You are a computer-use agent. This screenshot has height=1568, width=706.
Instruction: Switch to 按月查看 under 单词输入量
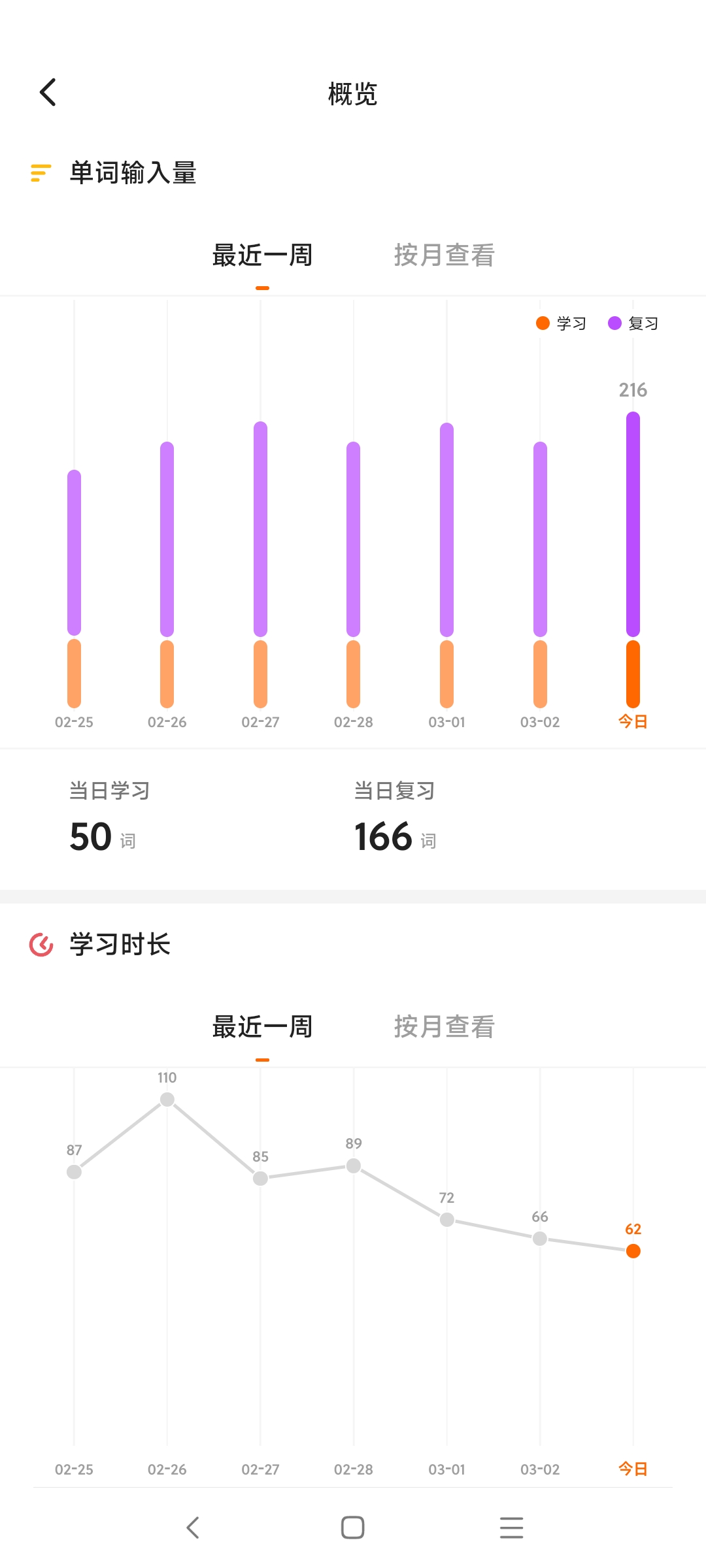444,255
